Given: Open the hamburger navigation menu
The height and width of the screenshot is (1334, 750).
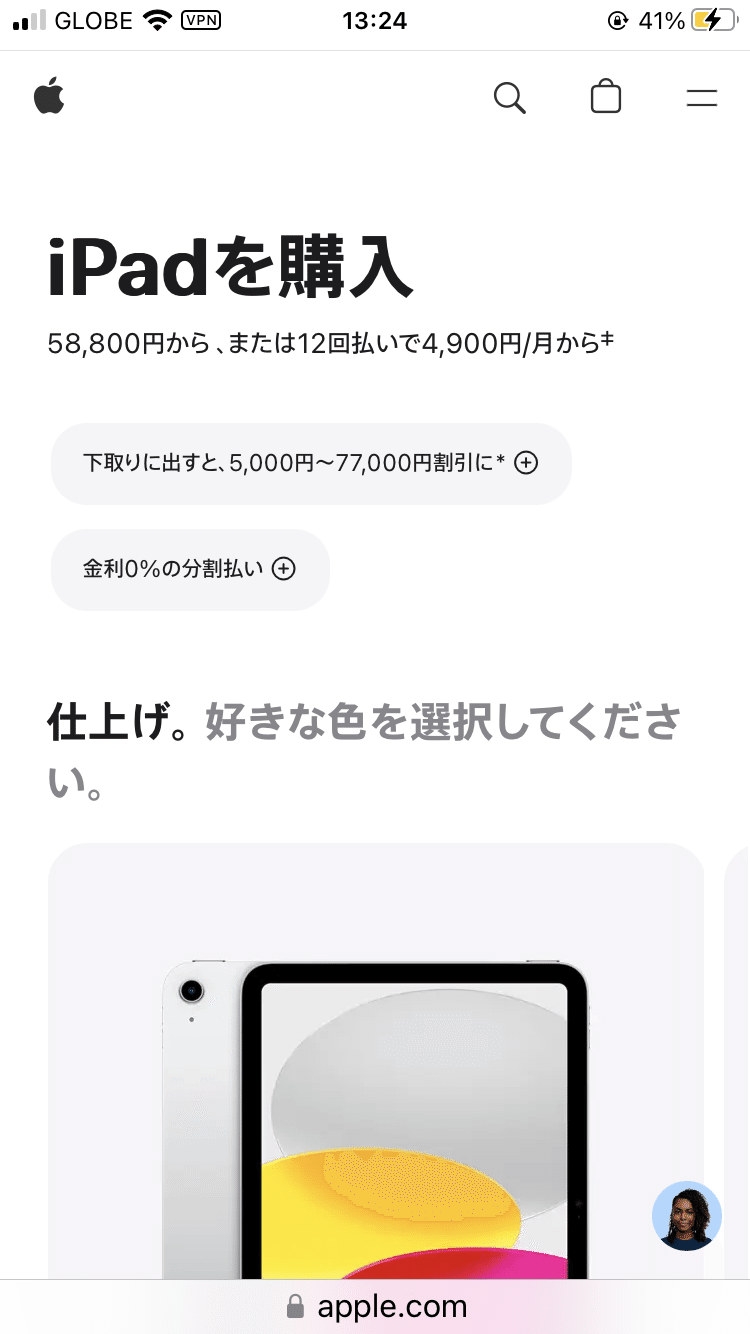Looking at the screenshot, I should point(702,98).
